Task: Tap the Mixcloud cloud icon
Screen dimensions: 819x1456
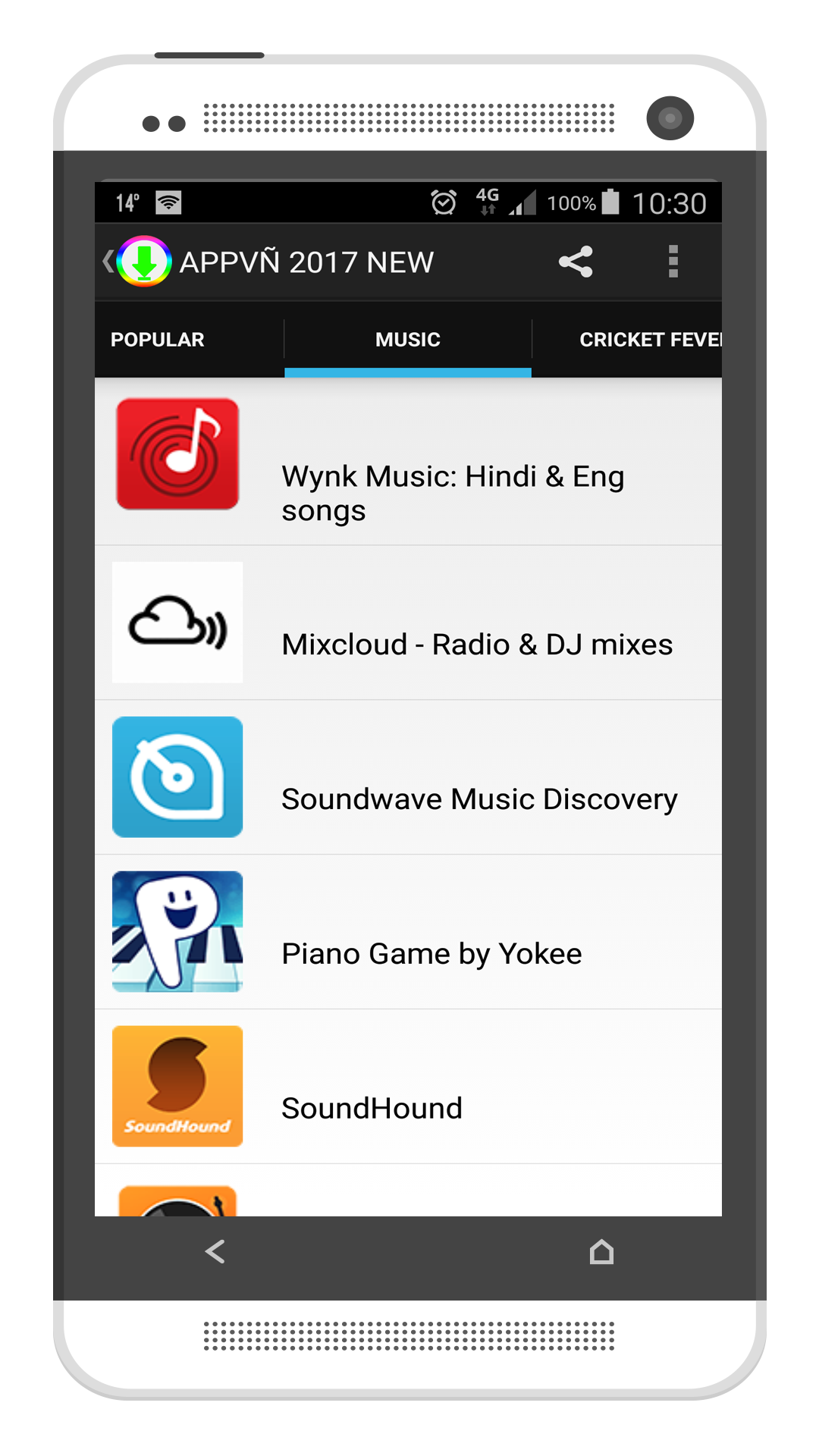Action: [177, 623]
